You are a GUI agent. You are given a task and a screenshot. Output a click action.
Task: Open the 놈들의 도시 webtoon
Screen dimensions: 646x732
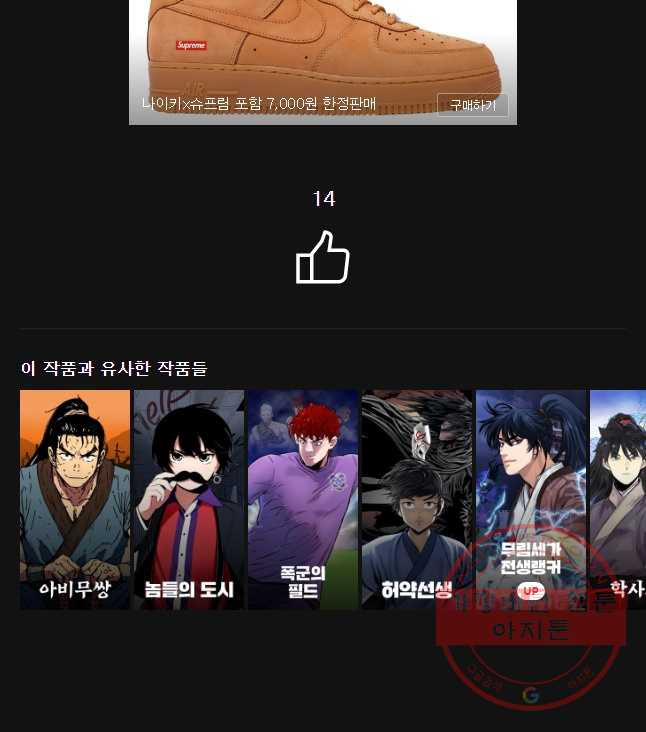pos(189,499)
